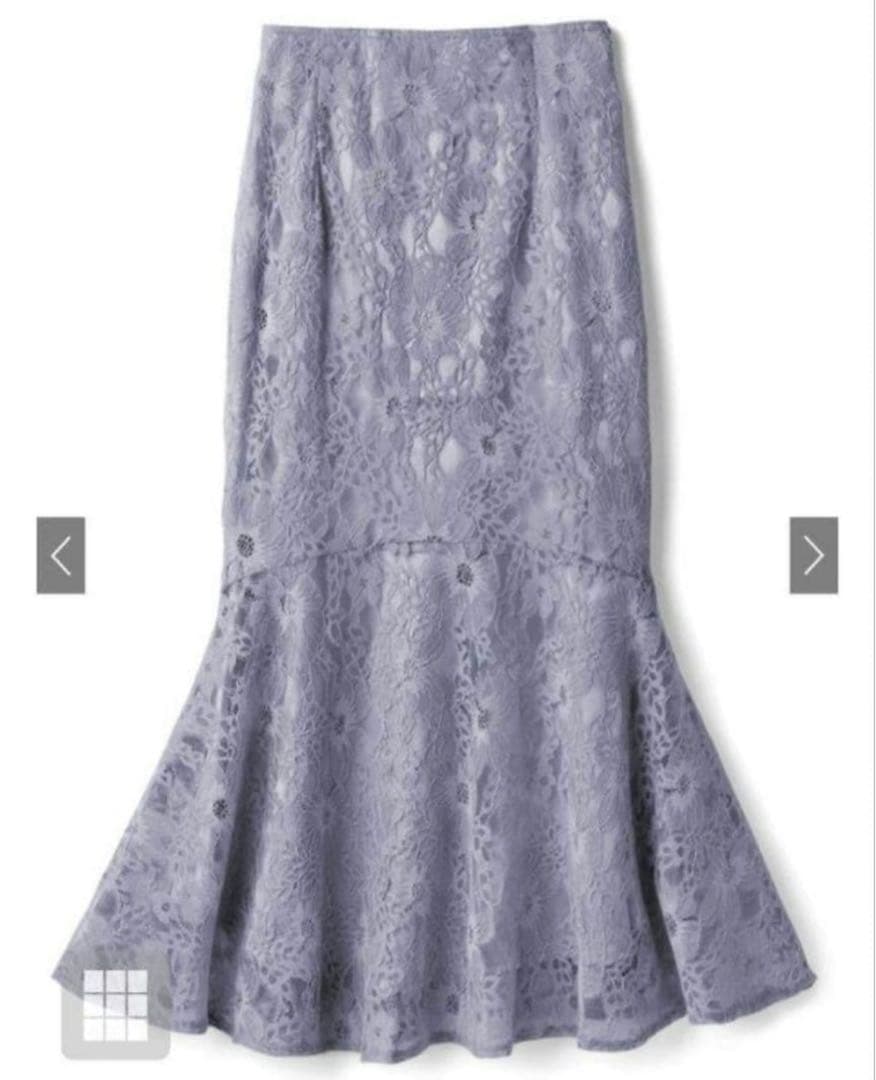The image size is (876, 1080).
Task: Show the next product image
Action: tap(813, 555)
